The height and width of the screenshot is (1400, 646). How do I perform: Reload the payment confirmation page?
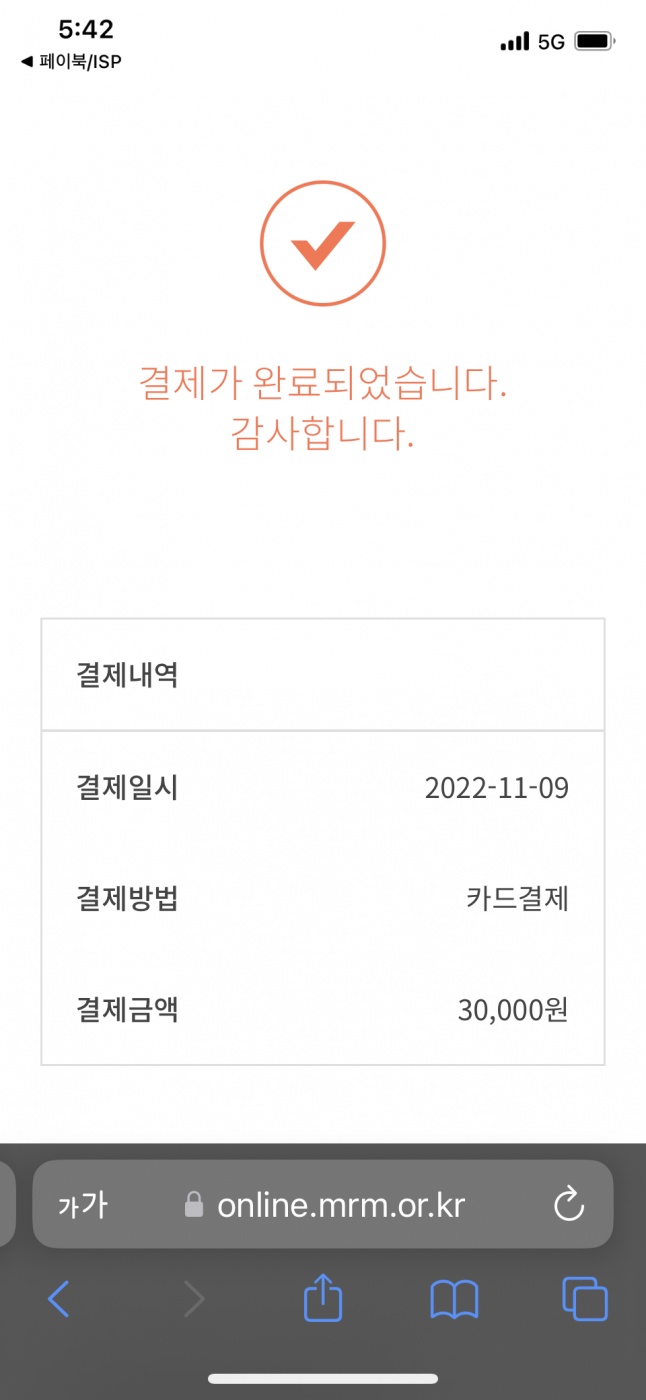tap(569, 1205)
